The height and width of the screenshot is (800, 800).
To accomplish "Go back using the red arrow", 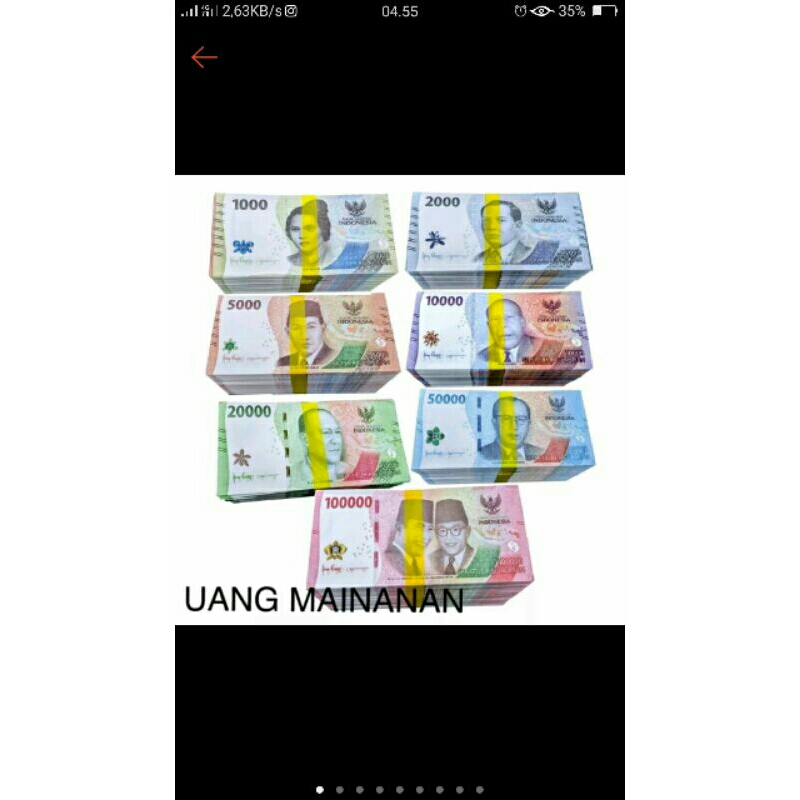I will pos(204,58).
